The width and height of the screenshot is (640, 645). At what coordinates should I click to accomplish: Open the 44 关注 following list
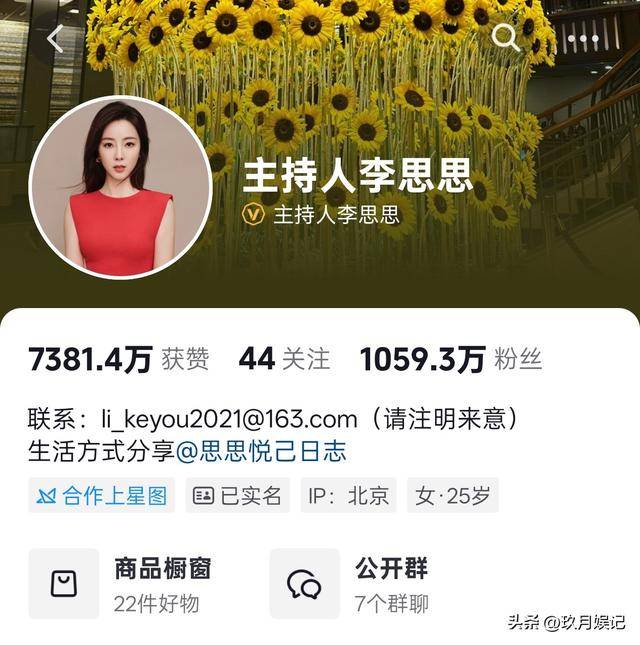pyautogui.click(x=284, y=359)
